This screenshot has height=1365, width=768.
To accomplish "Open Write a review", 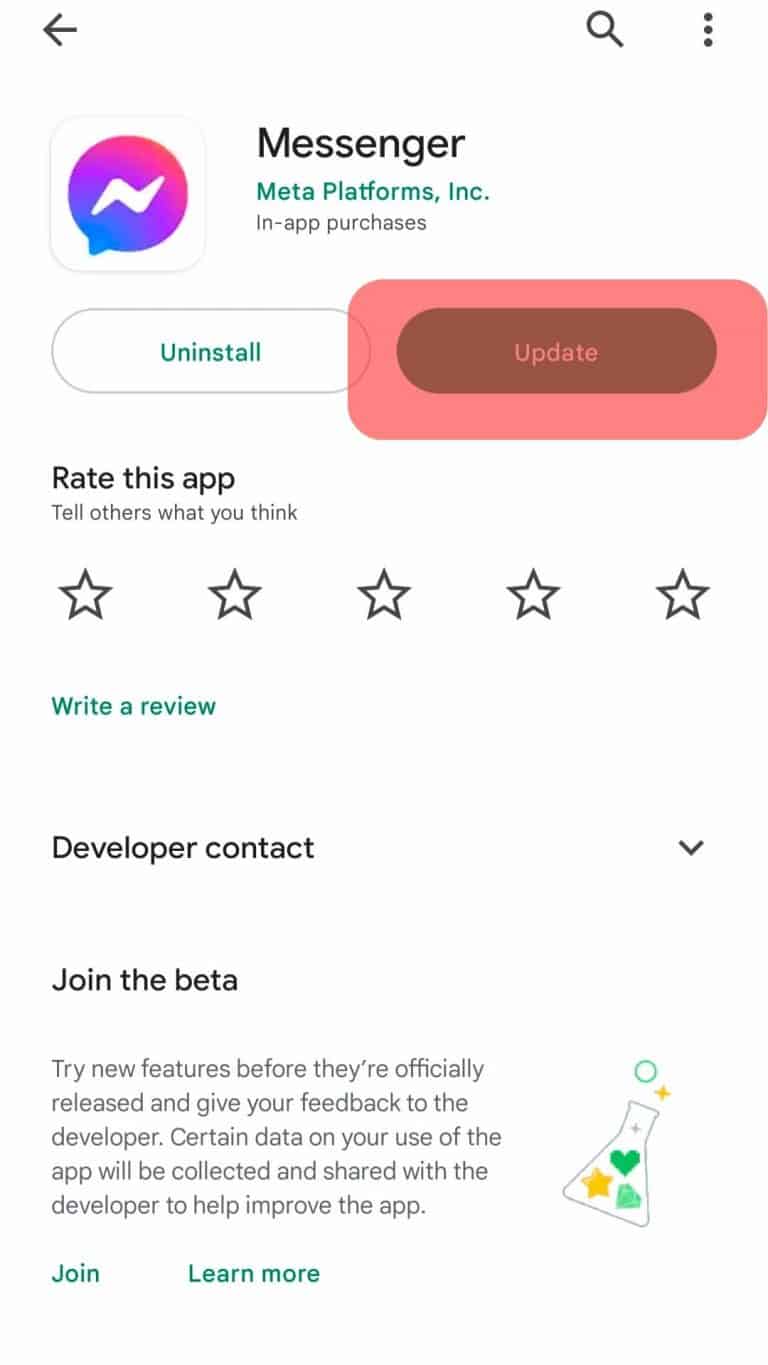I will click(133, 706).
